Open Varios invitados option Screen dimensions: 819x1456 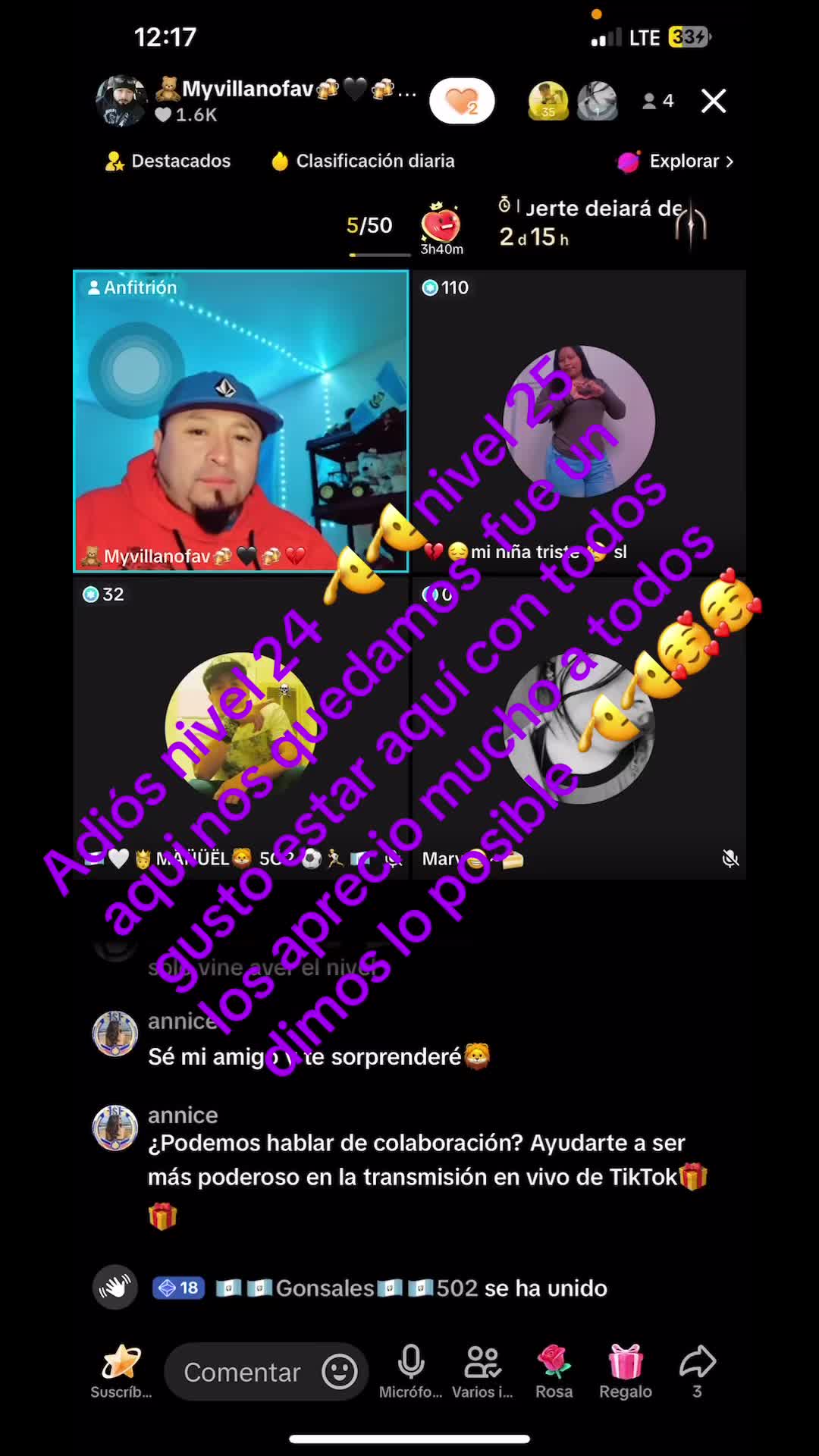coord(482,1370)
